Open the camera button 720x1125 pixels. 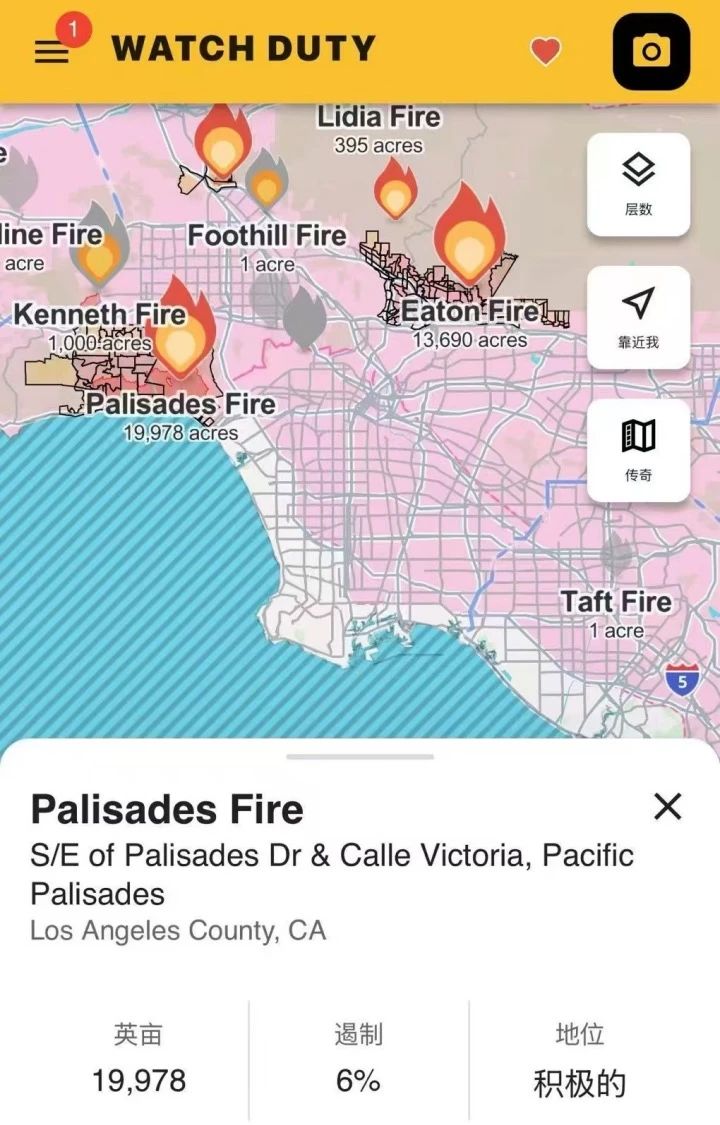point(651,51)
